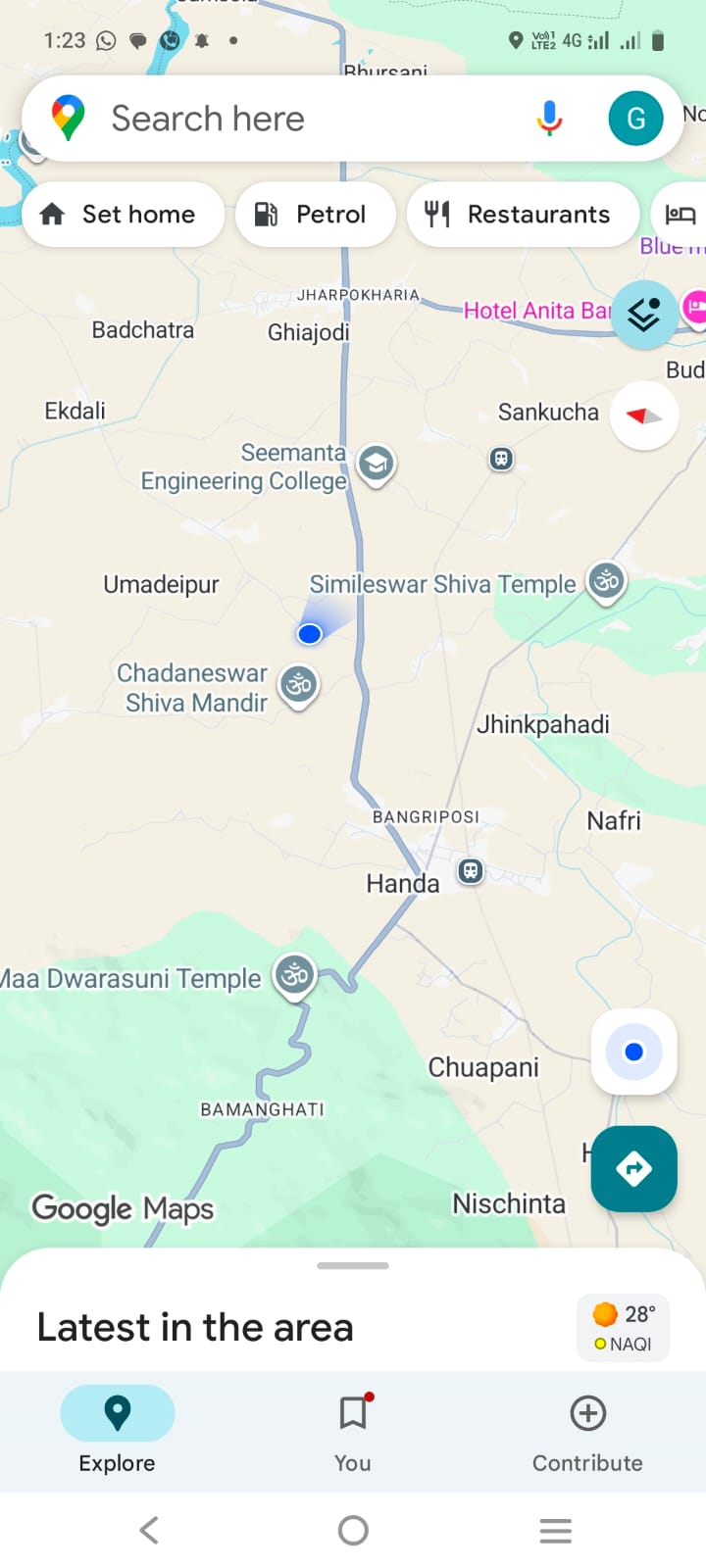Center map on my location

pos(633,1052)
